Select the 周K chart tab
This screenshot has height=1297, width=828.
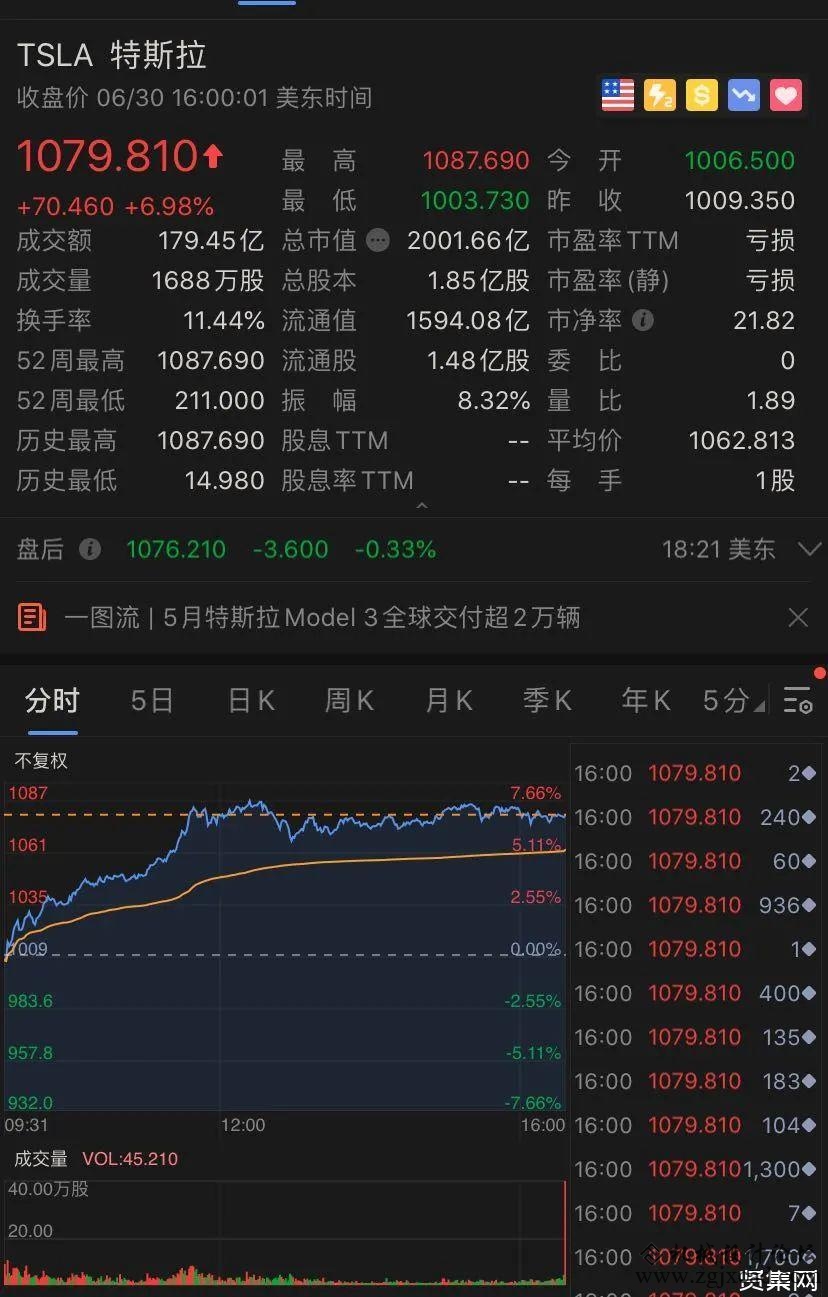(x=349, y=701)
